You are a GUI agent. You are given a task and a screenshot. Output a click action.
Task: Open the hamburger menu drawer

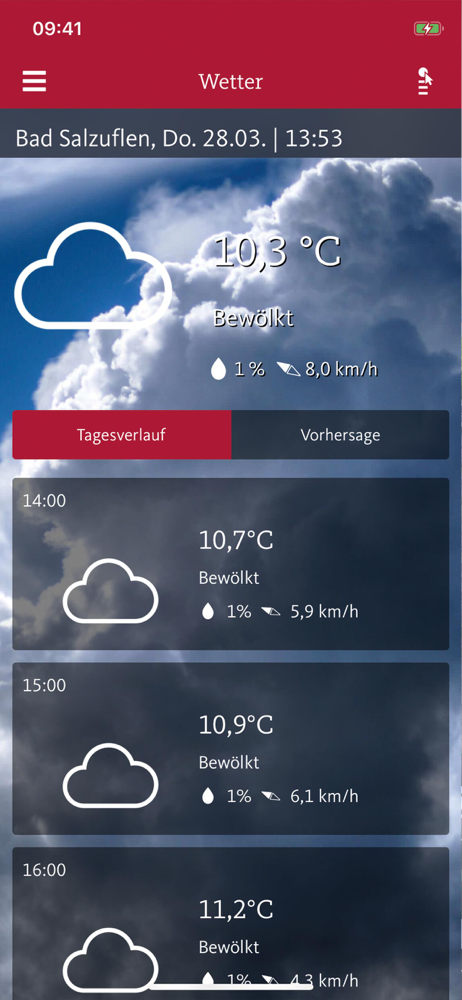(34, 81)
